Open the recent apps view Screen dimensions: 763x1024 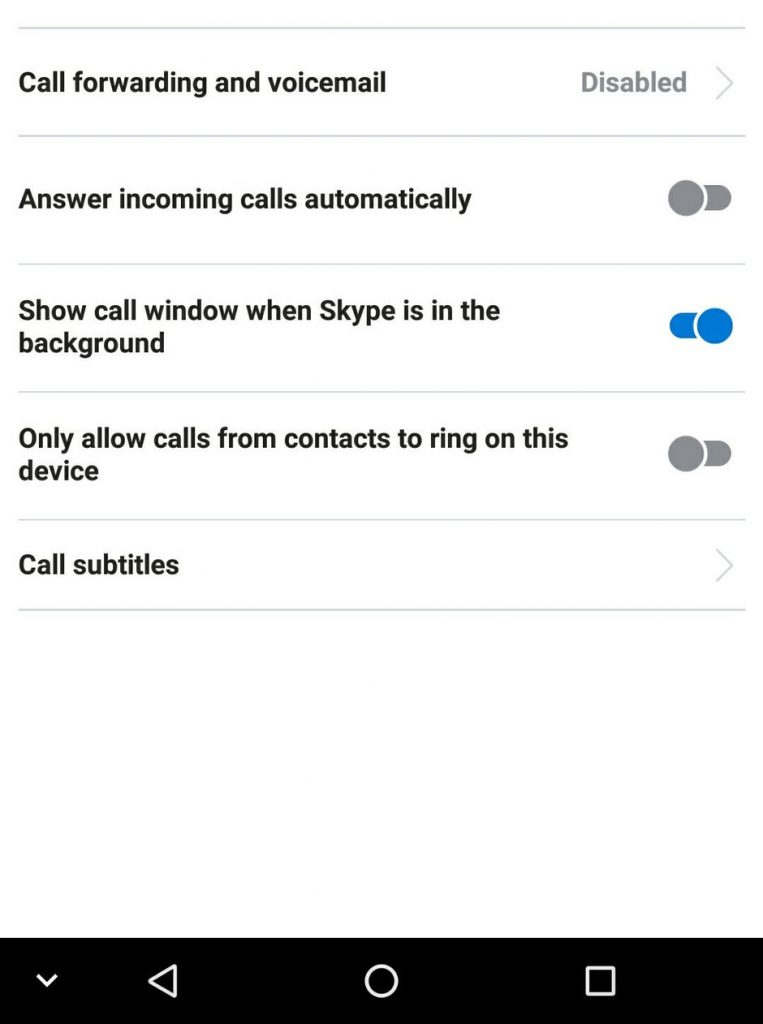click(x=600, y=981)
